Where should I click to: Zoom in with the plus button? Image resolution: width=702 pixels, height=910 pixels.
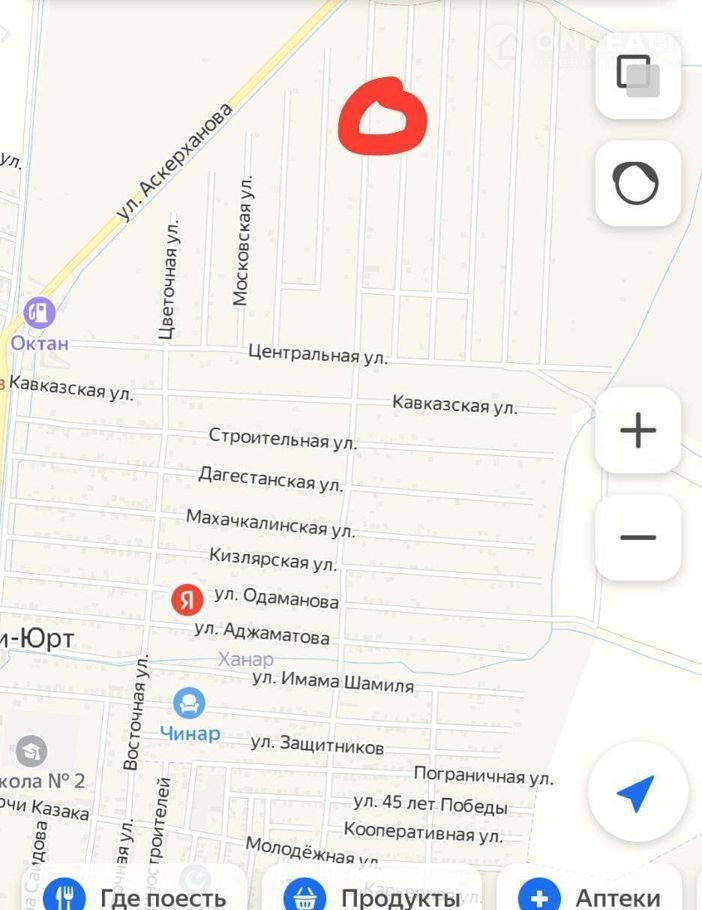click(x=637, y=431)
